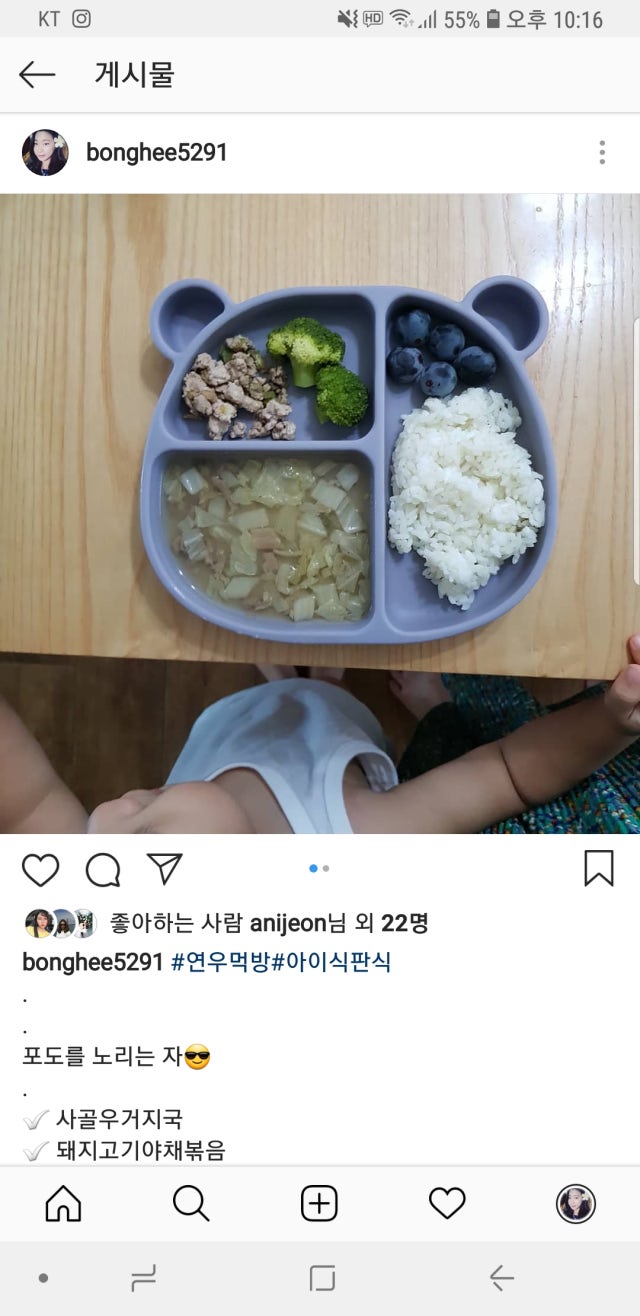Screen dimensions: 640x1316
Task: Open comments with the speech bubble icon
Action: coord(103,869)
